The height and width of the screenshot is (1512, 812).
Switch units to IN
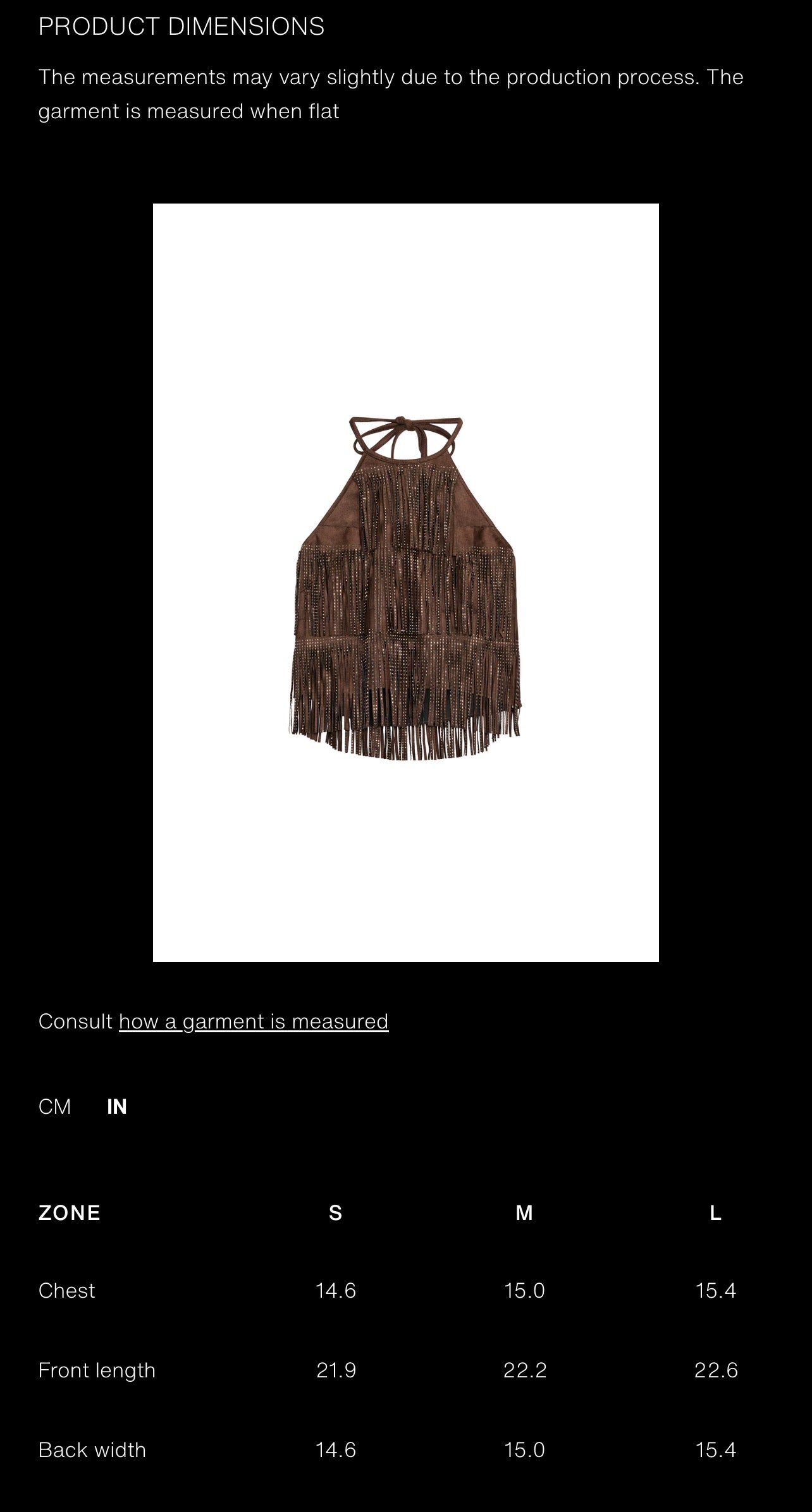(x=116, y=1106)
